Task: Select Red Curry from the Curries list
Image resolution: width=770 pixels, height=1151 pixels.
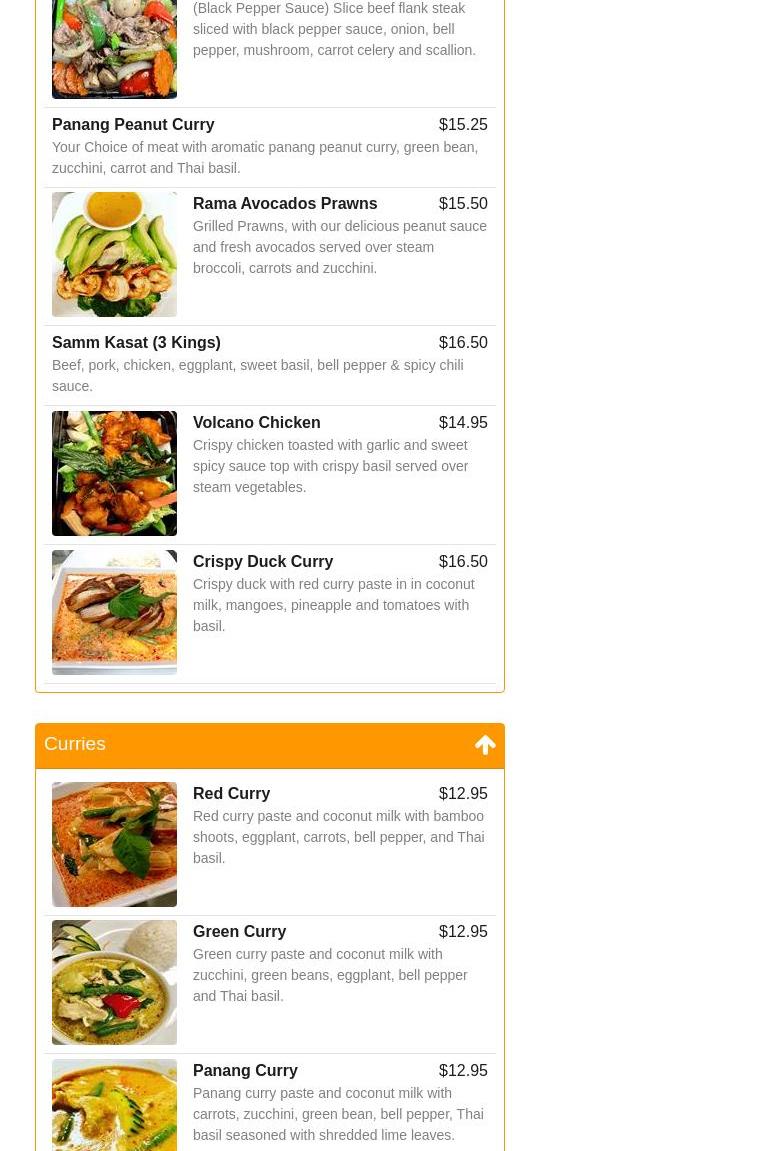Action: tap(232, 794)
